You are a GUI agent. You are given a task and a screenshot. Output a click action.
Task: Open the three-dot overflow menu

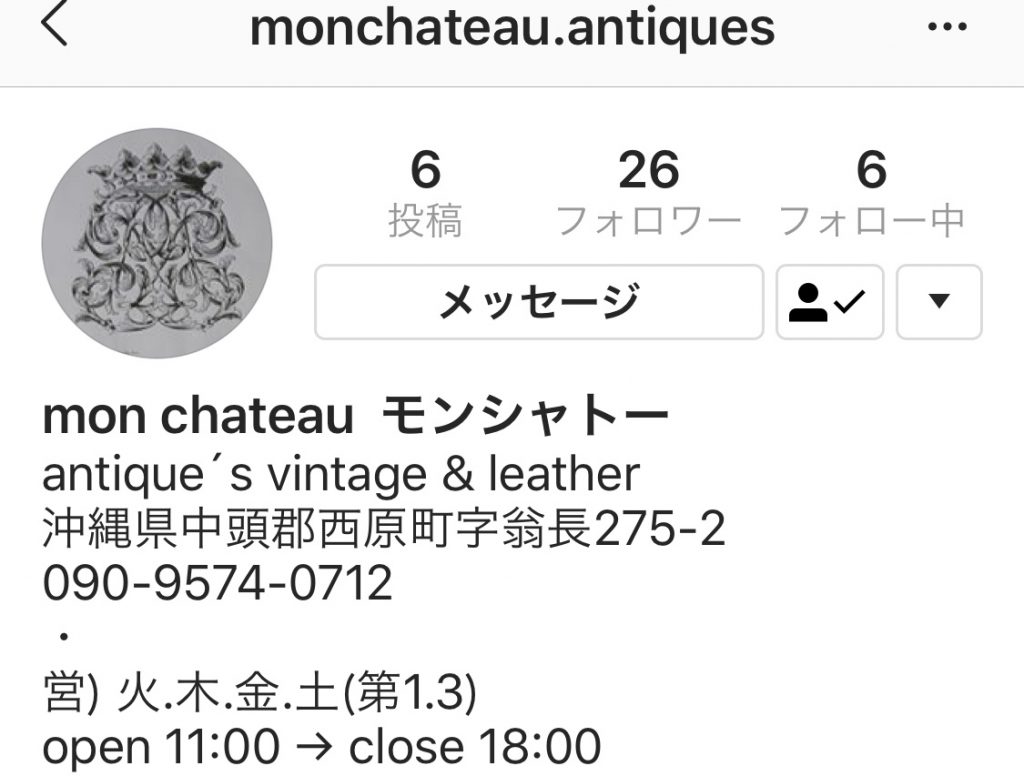pyautogui.click(x=946, y=28)
